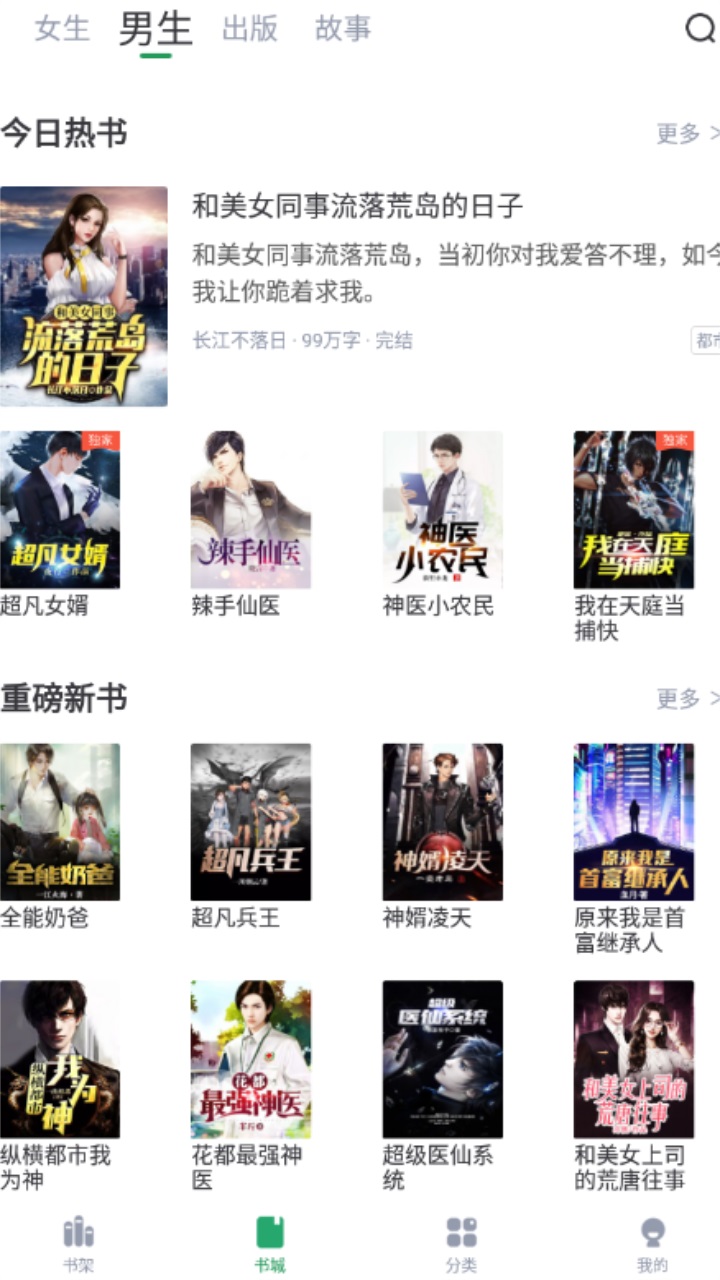Viewport: 720px width, 1280px height.
Task: Switch to the 出版 tab
Action: (250, 29)
